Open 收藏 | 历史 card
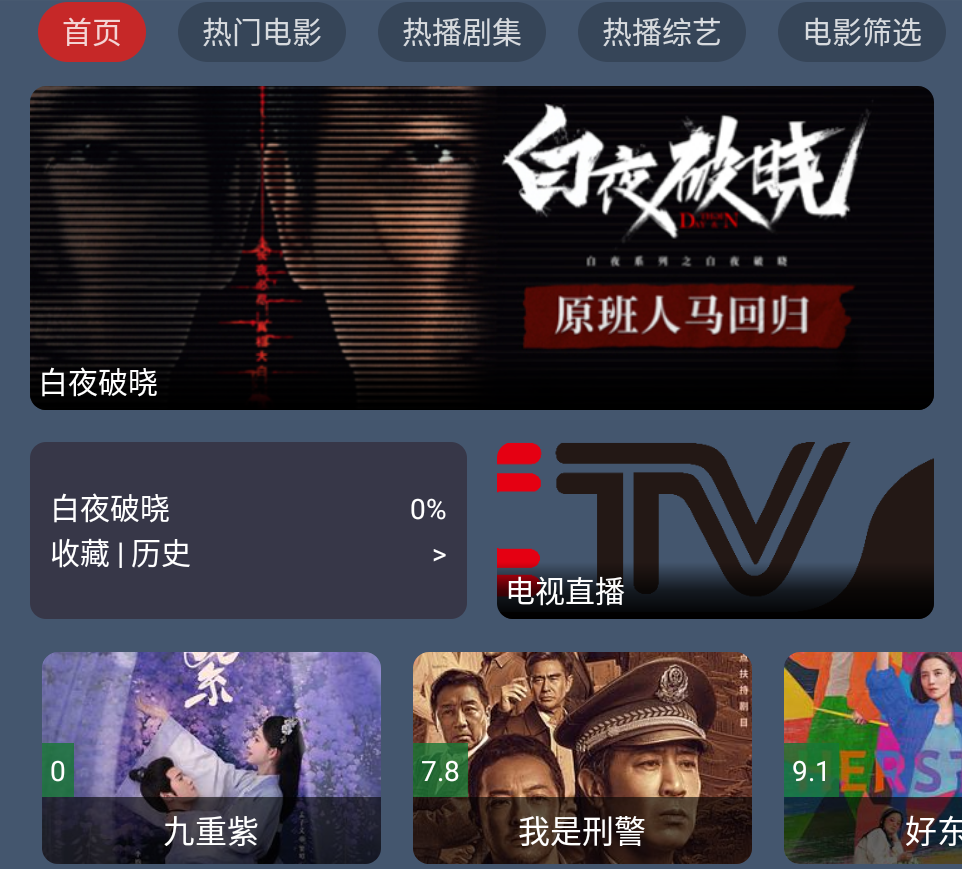The image size is (962, 869). pyautogui.click(x=248, y=531)
